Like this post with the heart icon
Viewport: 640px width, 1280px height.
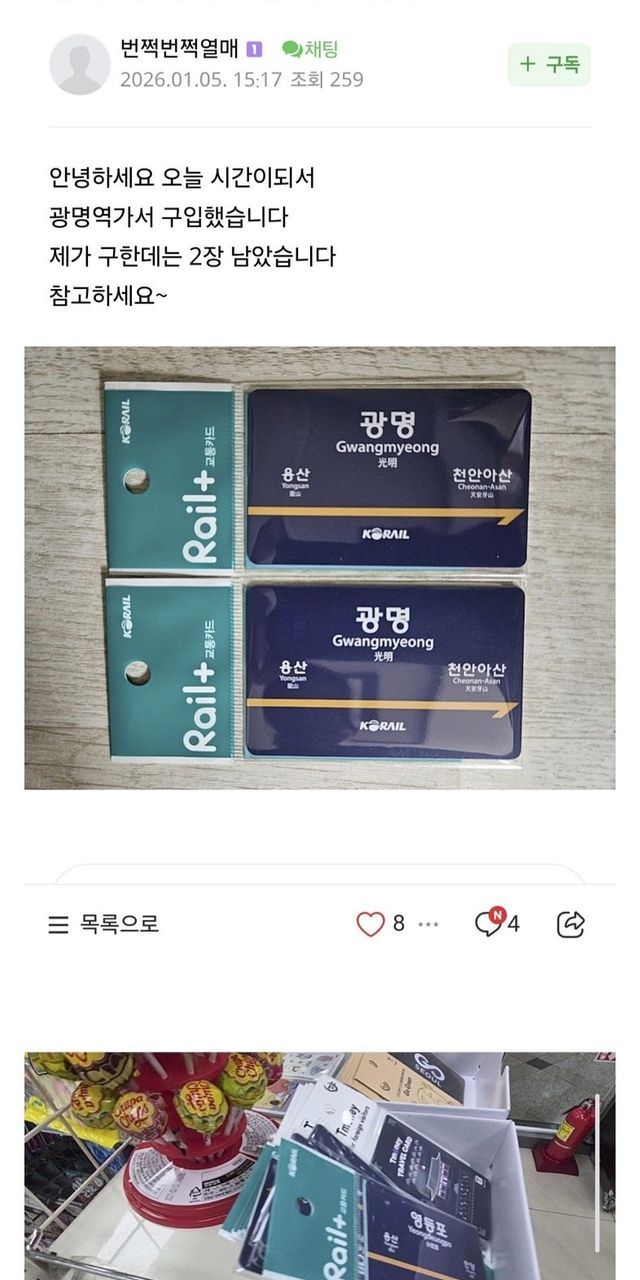tap(371, 924)
